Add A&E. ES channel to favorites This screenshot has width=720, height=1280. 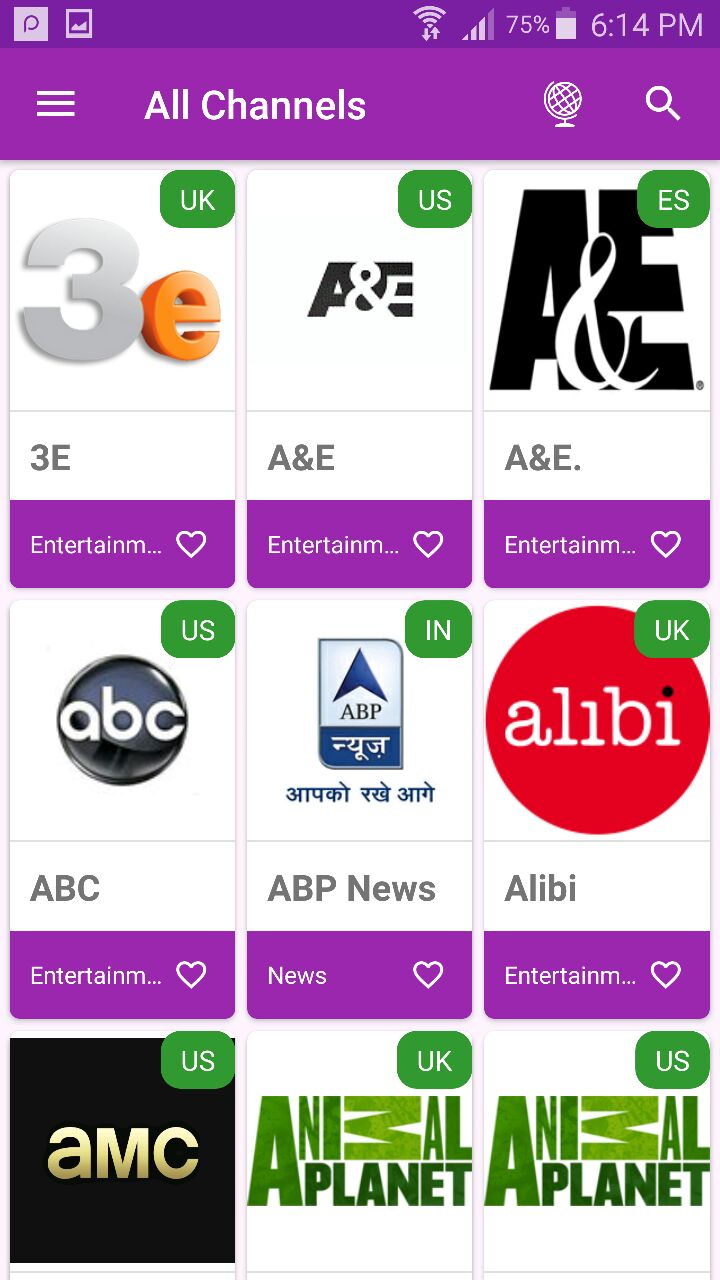pyautogui.click(x=666, y=544)
